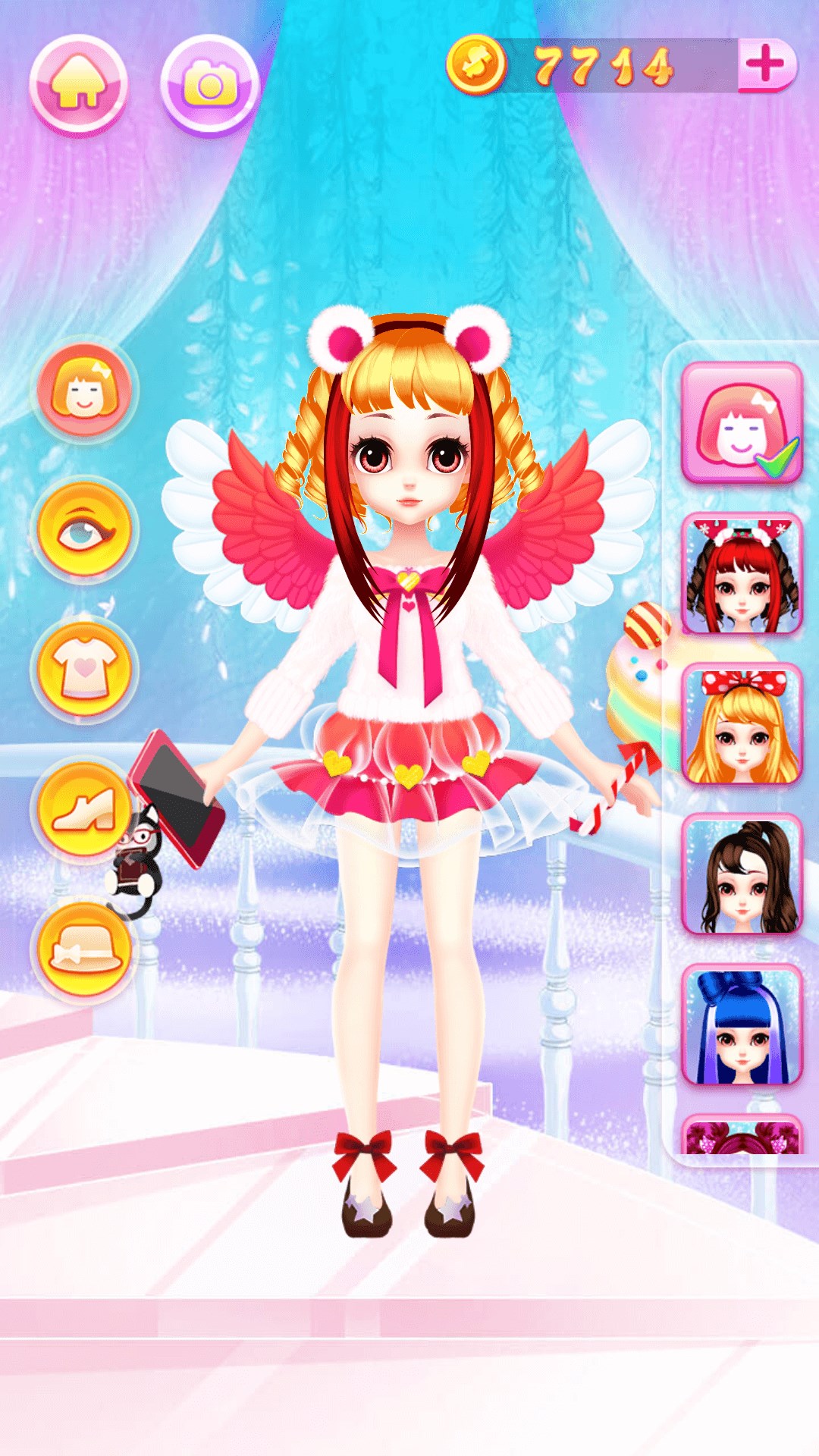Open the hat accessories category
Viewport: 819px width, 1456px height.
84,949
